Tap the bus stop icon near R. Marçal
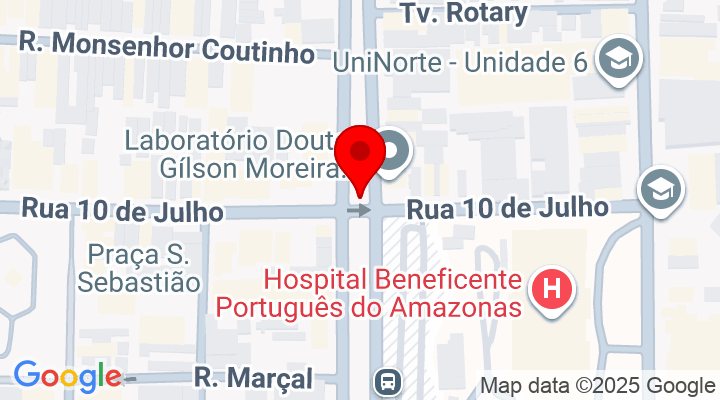This screenshot has height=400, width=720. click(x=385, y=380)
